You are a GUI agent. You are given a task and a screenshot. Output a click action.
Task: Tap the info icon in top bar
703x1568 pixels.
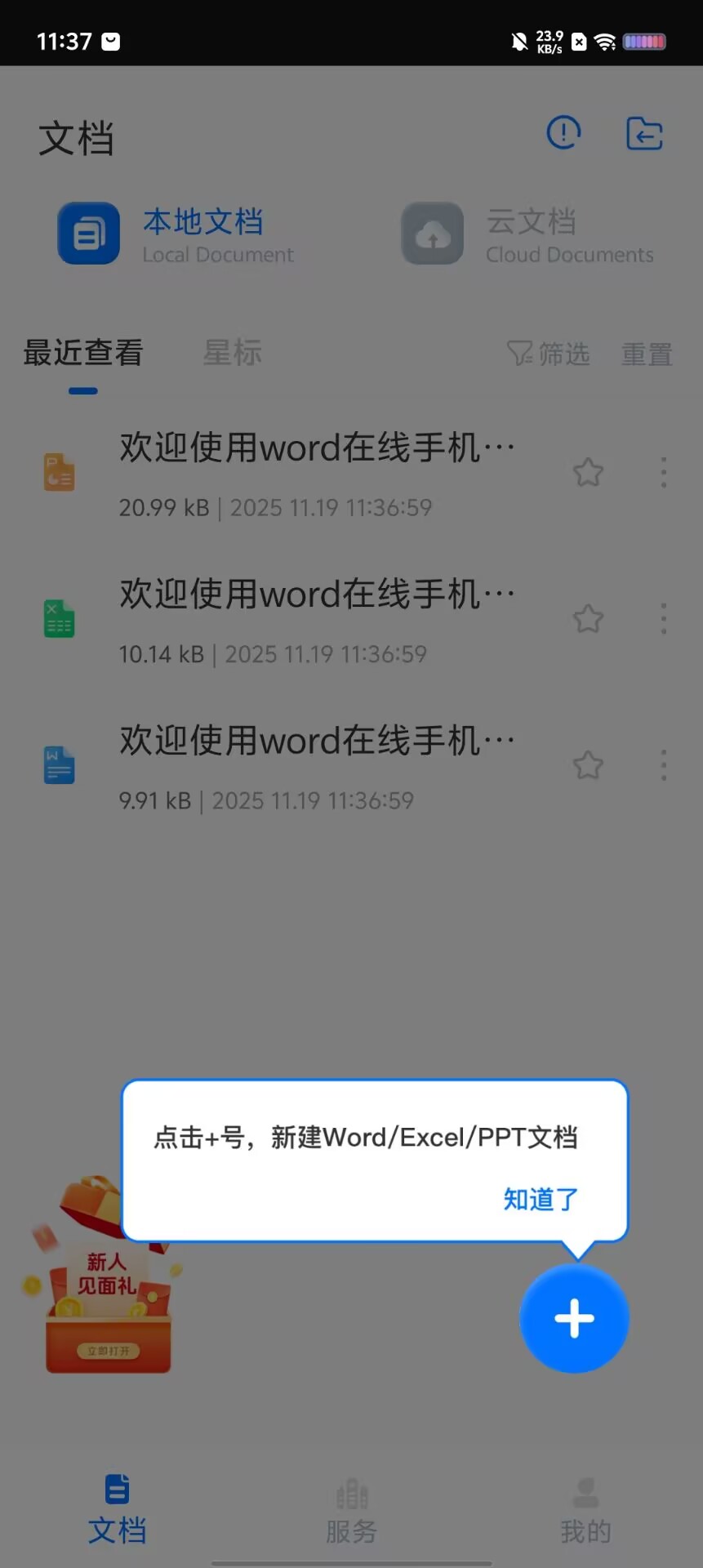point(563,133)
